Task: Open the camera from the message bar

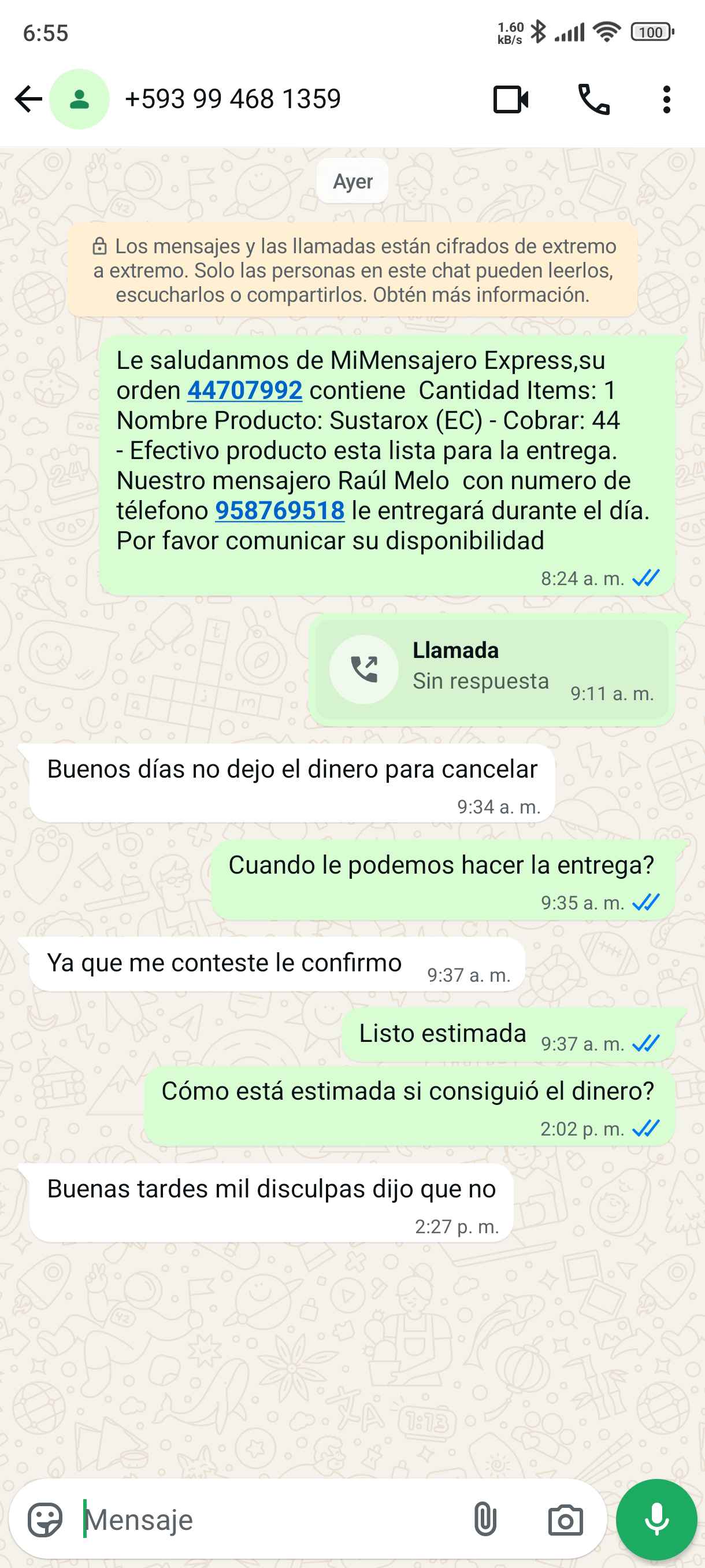Action: [565, 1520]
